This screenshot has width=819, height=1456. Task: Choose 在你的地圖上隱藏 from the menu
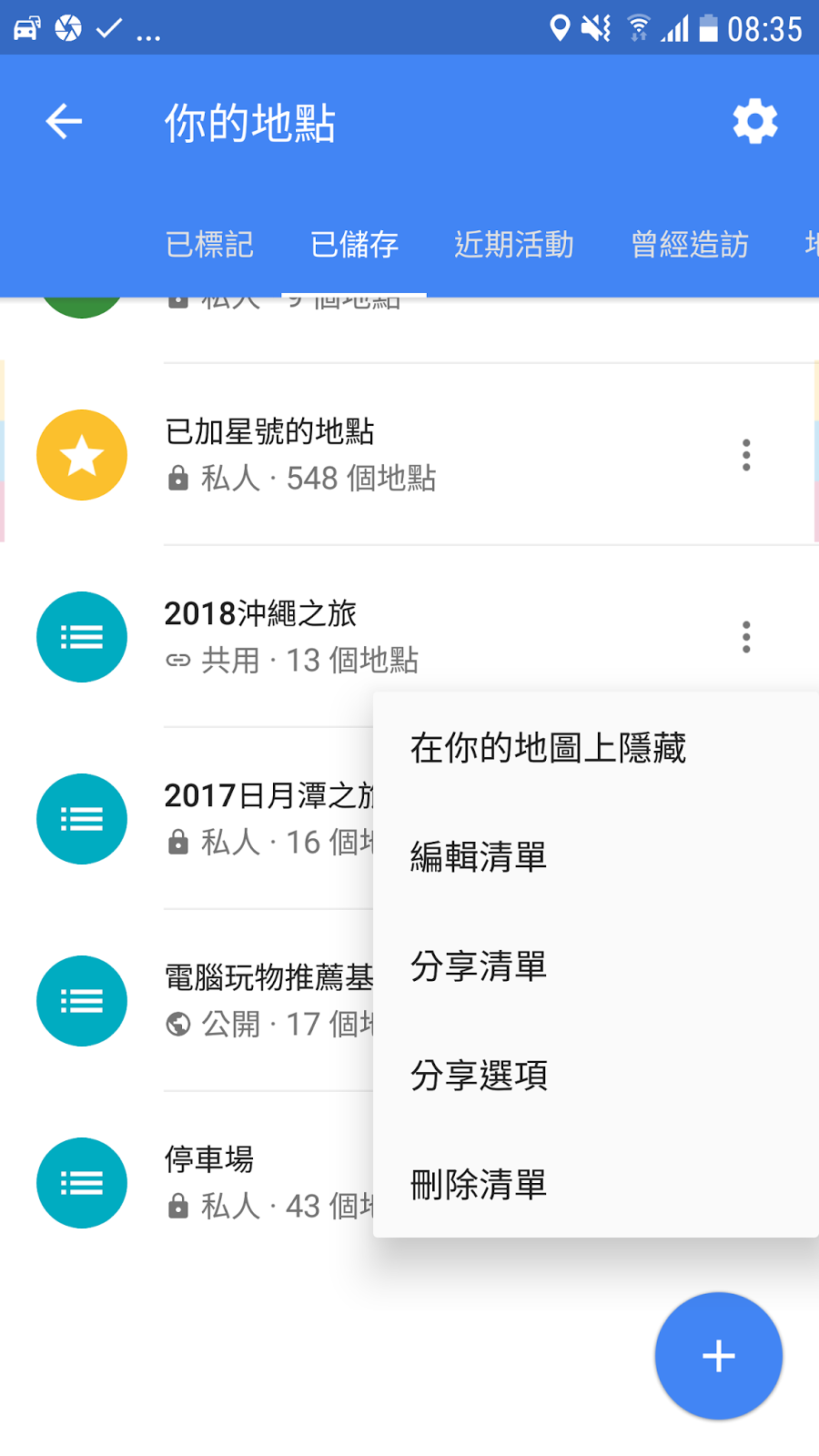pos(548,748)
